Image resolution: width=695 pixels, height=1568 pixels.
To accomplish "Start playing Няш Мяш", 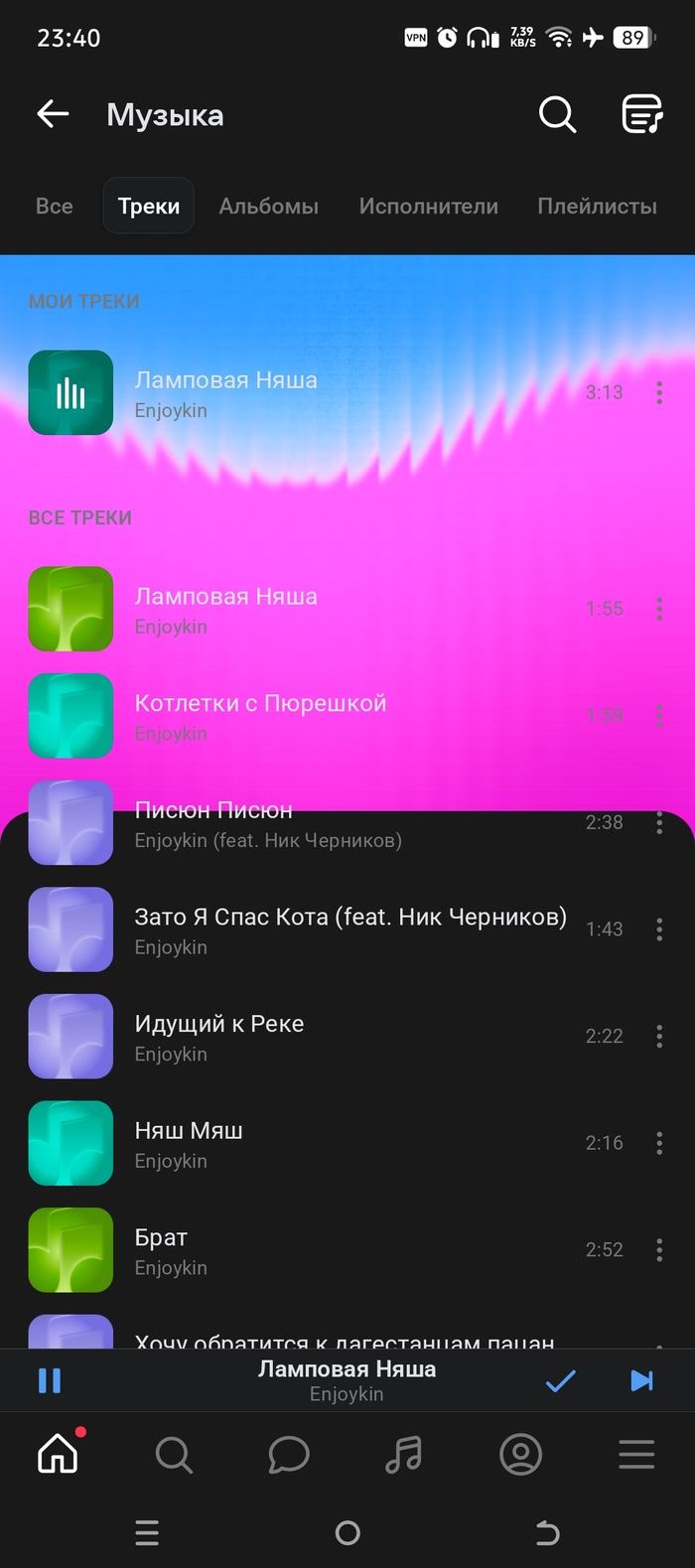I will coord(328,1143).
